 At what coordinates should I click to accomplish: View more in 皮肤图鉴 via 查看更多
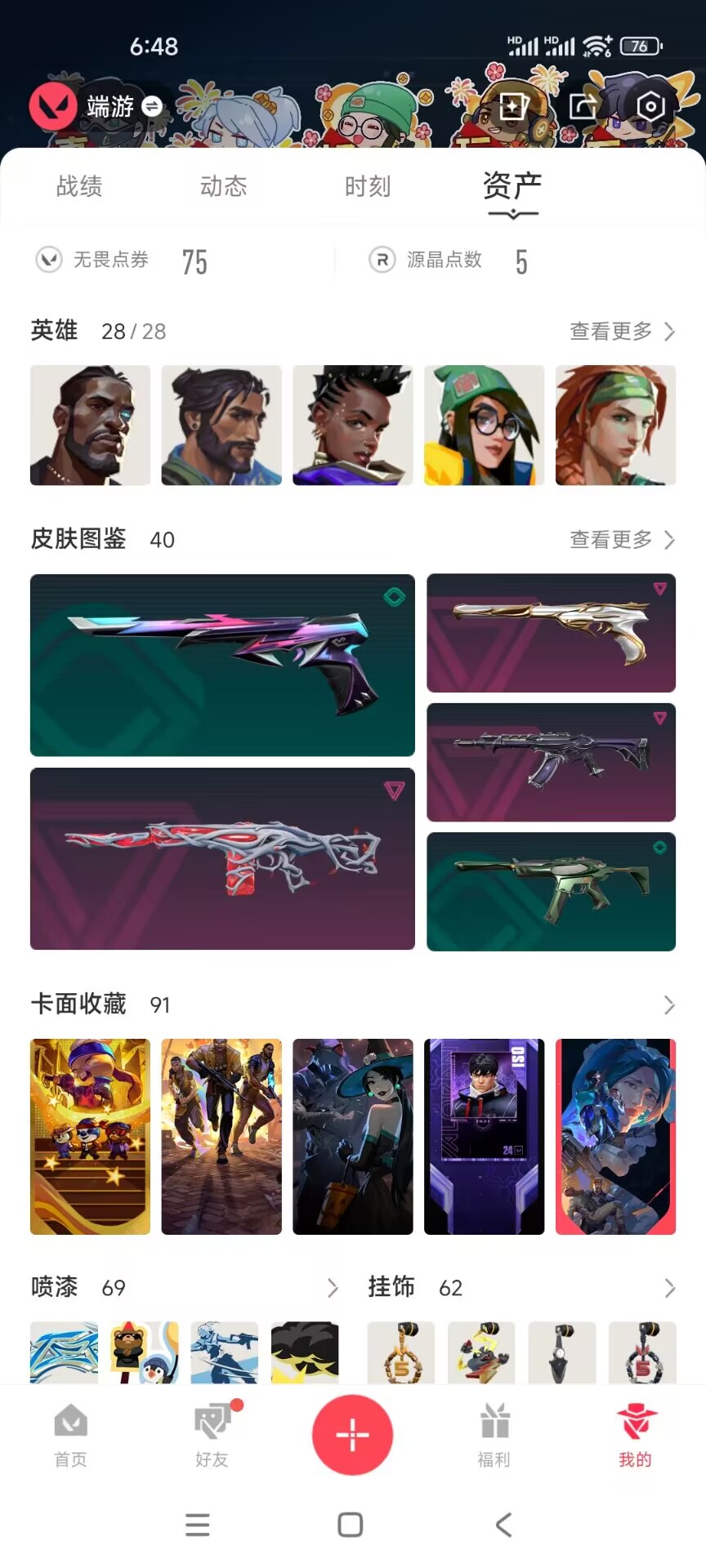click(623, 540)
